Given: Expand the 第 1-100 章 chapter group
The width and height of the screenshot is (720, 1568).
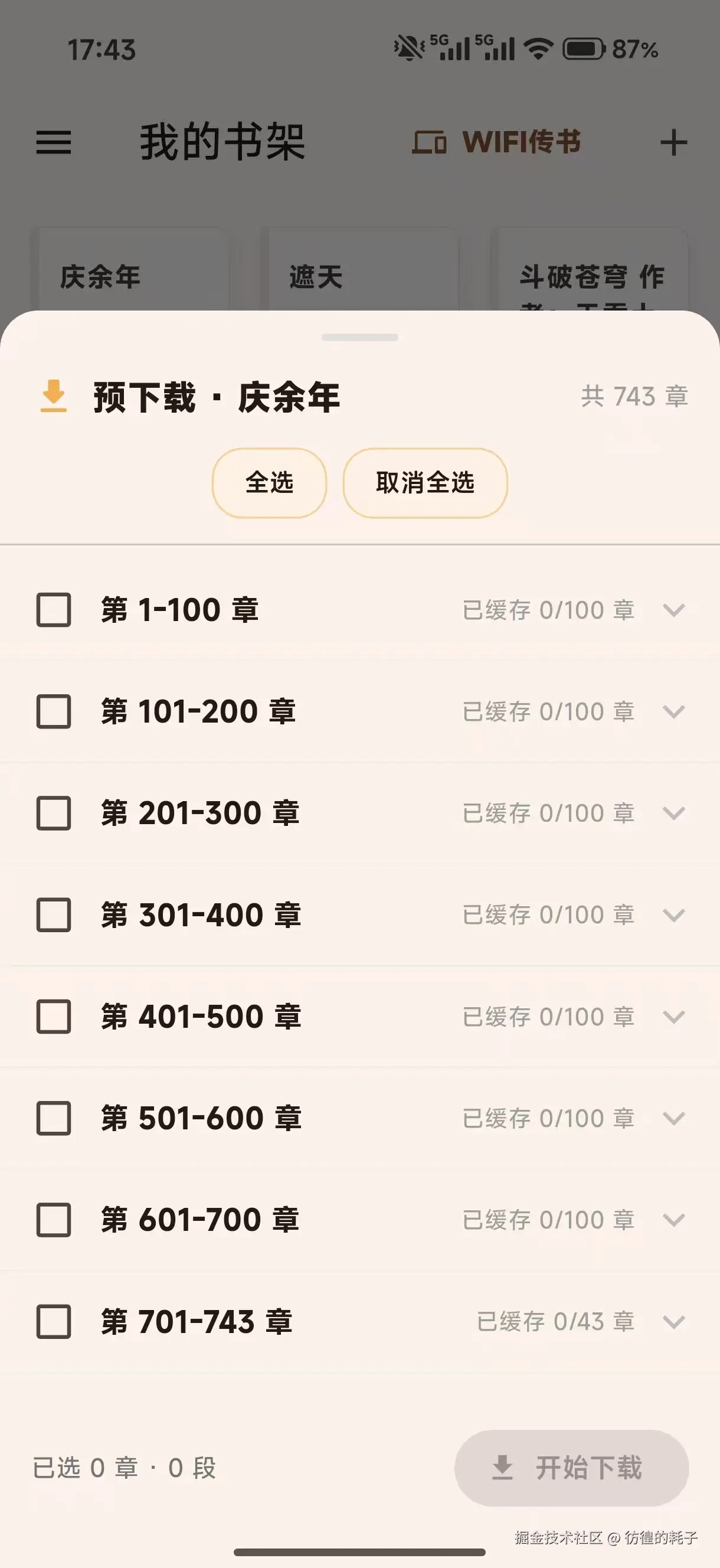Looking at the screenshot, I should (x=674, y=610).
